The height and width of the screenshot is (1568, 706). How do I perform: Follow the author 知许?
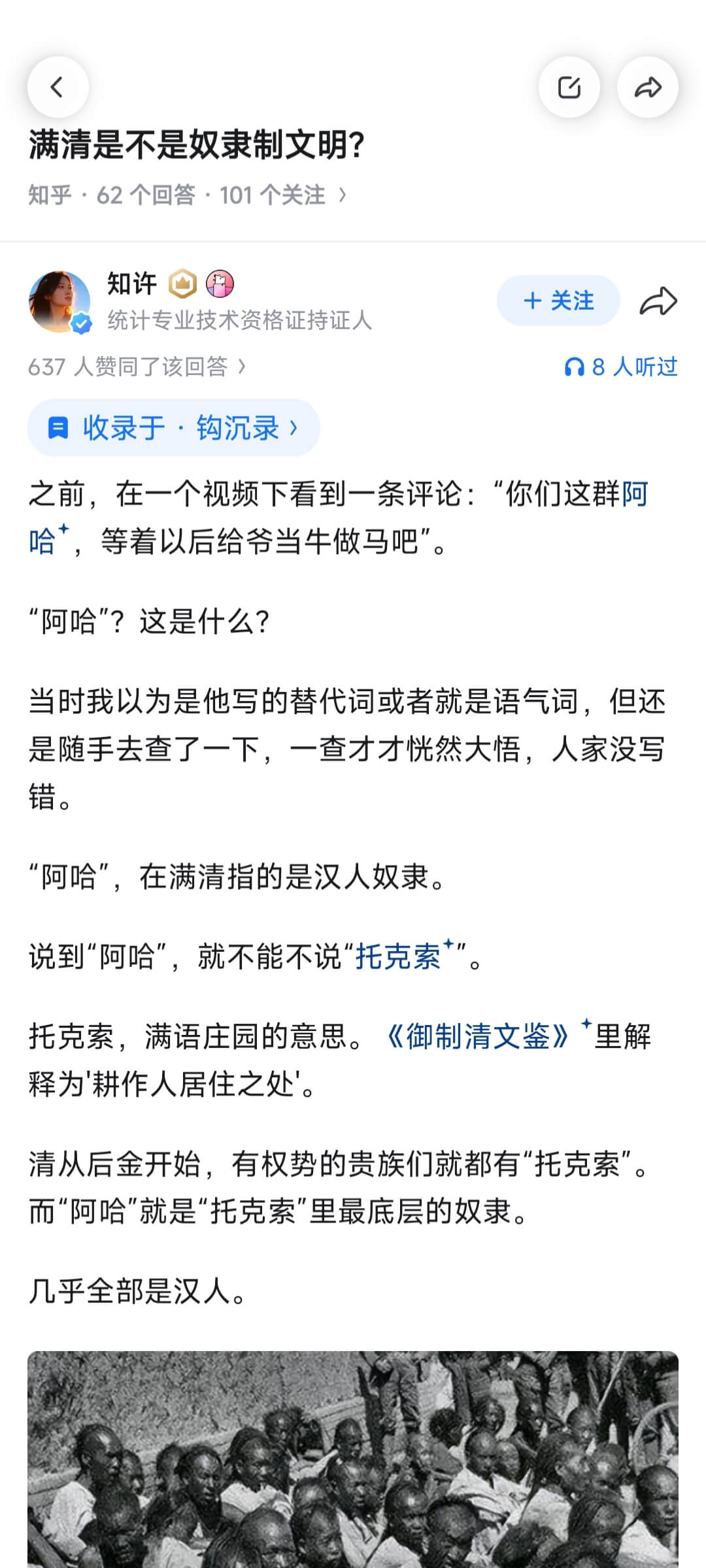point(558,301)
